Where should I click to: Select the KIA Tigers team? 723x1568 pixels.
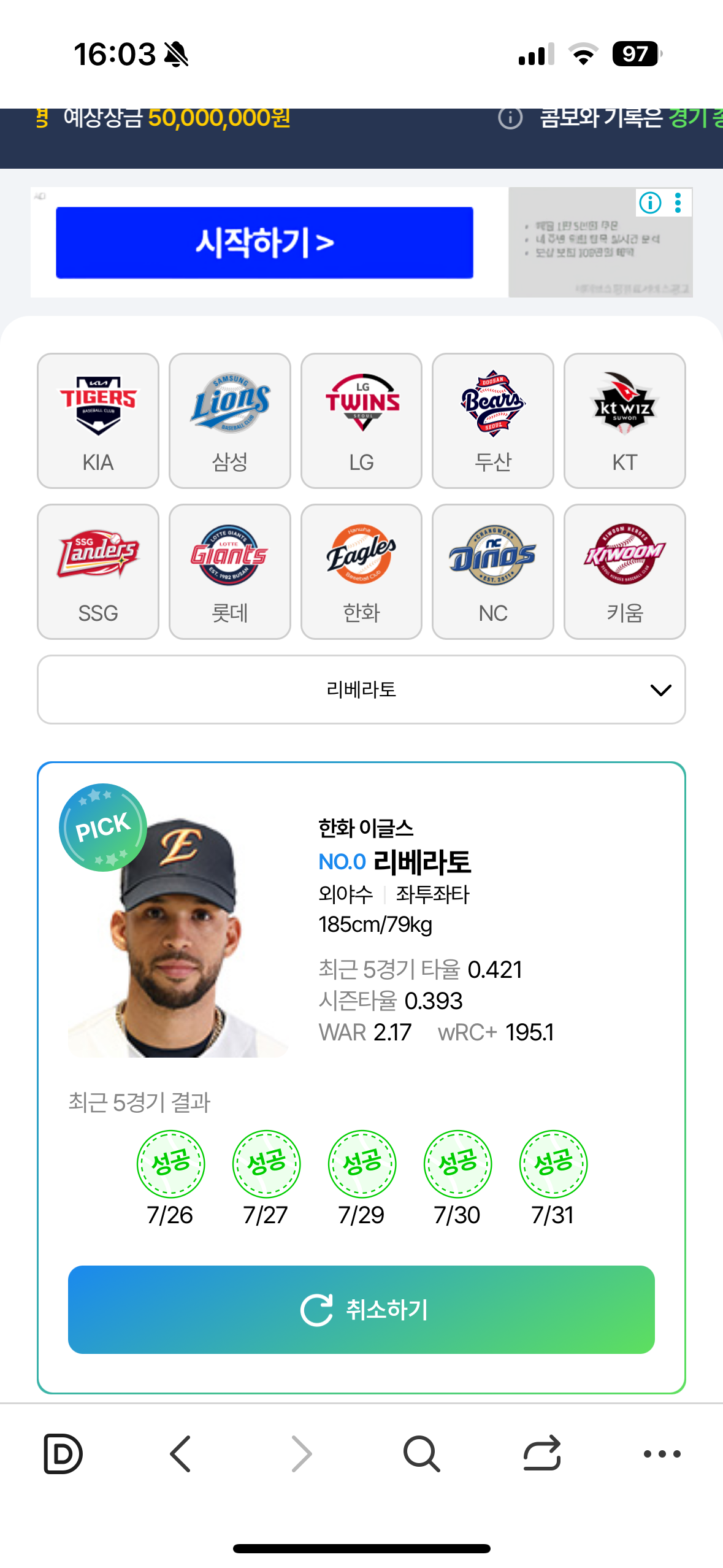[x=98, y=421]
